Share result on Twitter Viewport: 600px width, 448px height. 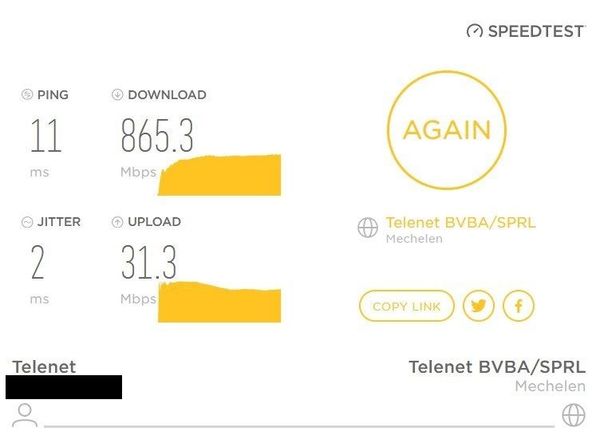coord(479,306)
